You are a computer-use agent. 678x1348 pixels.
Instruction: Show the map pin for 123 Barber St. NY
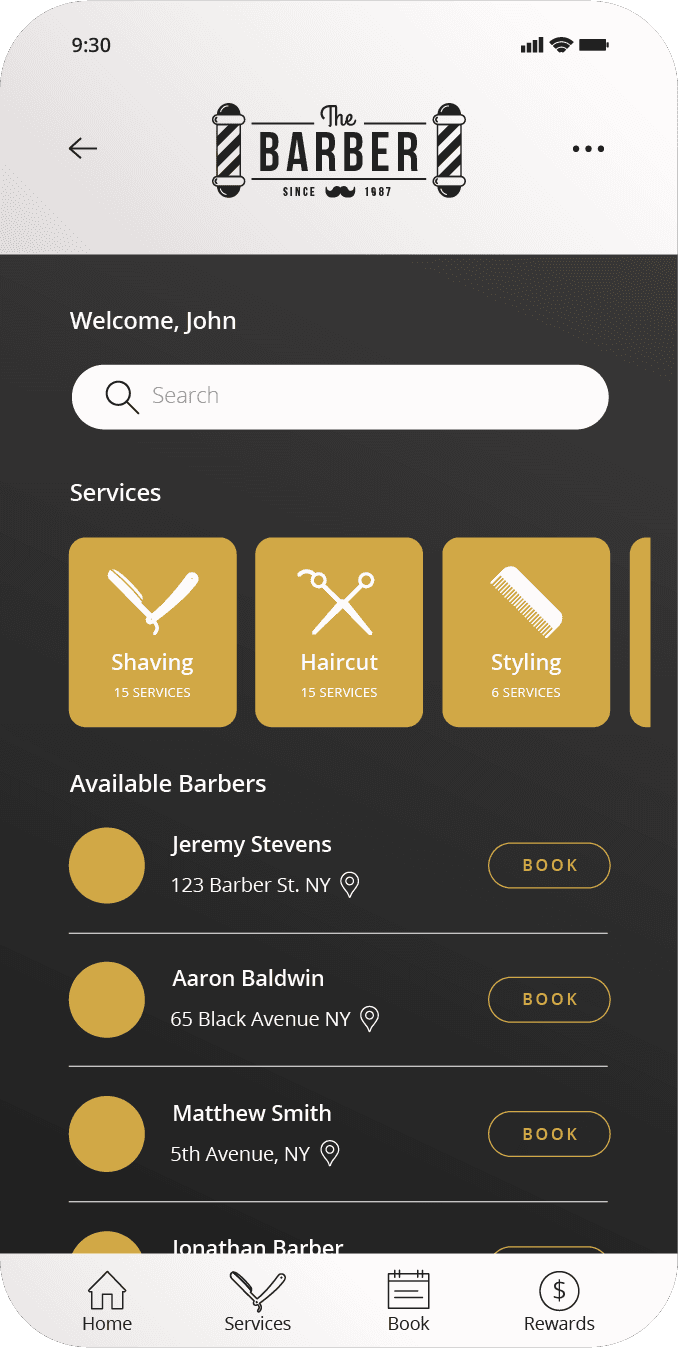pyautogui.click(x=349, y=885)
